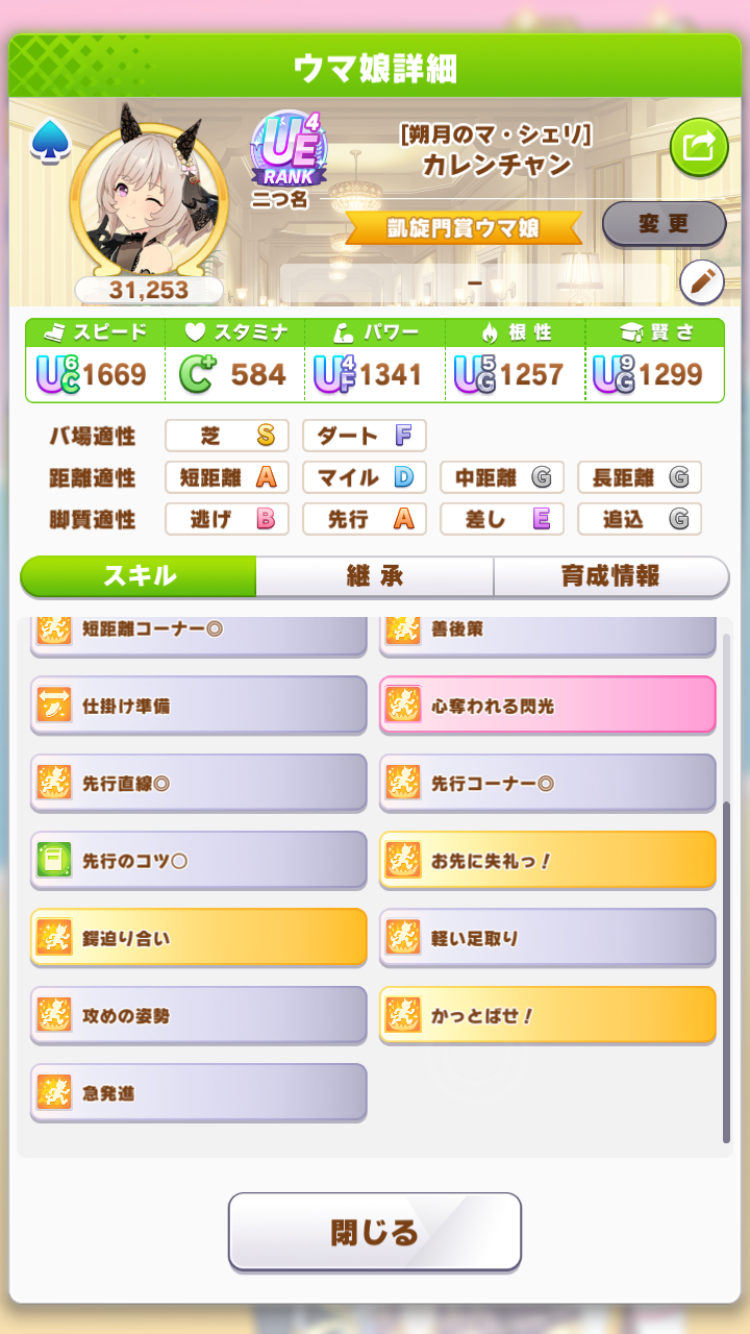This screenshot has height=1334, width=750.
Task: Open the お先に失礼っ! skill
Action: [547, 860]
